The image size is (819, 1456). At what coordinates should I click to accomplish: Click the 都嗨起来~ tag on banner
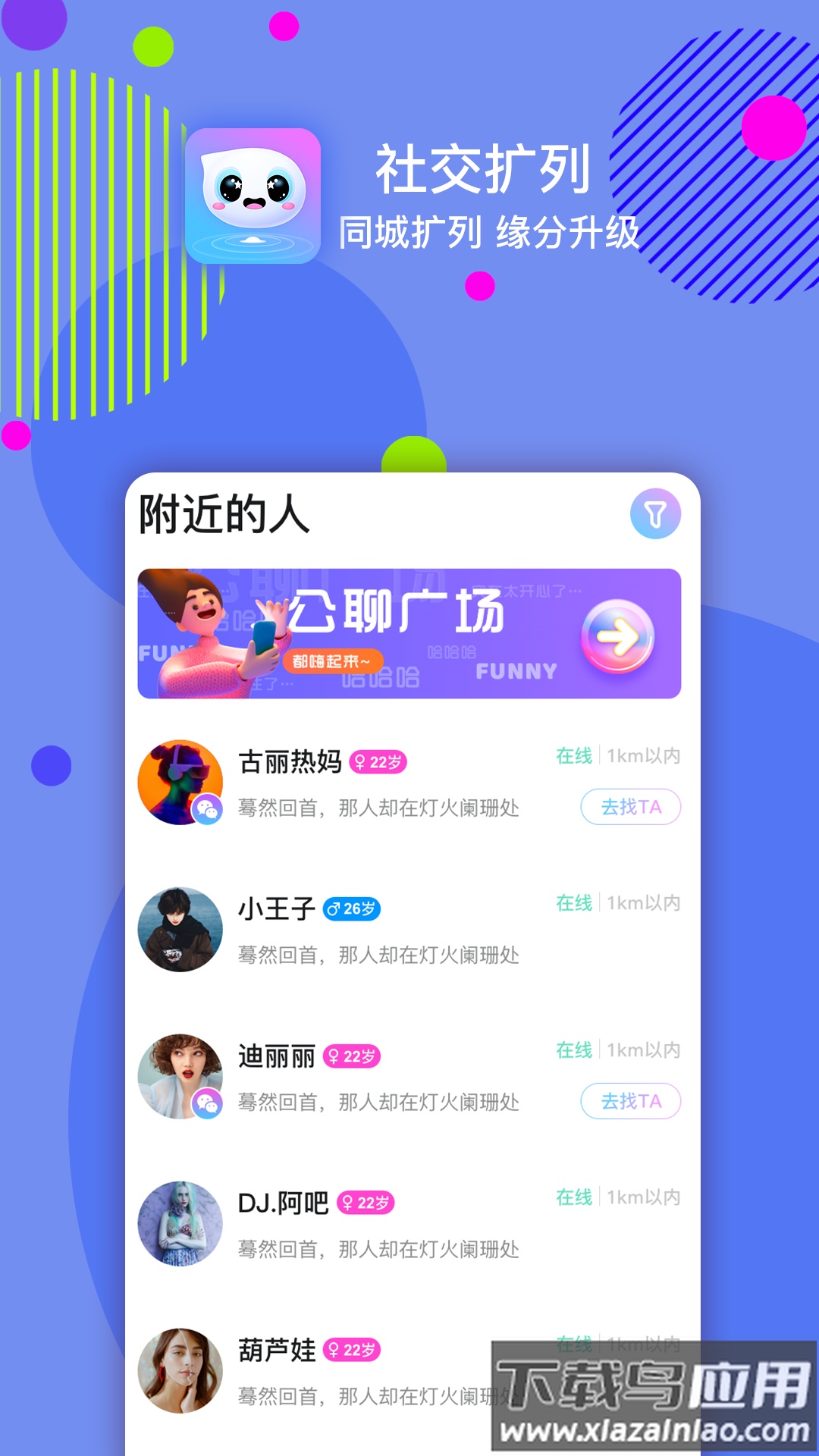[332, 660]
